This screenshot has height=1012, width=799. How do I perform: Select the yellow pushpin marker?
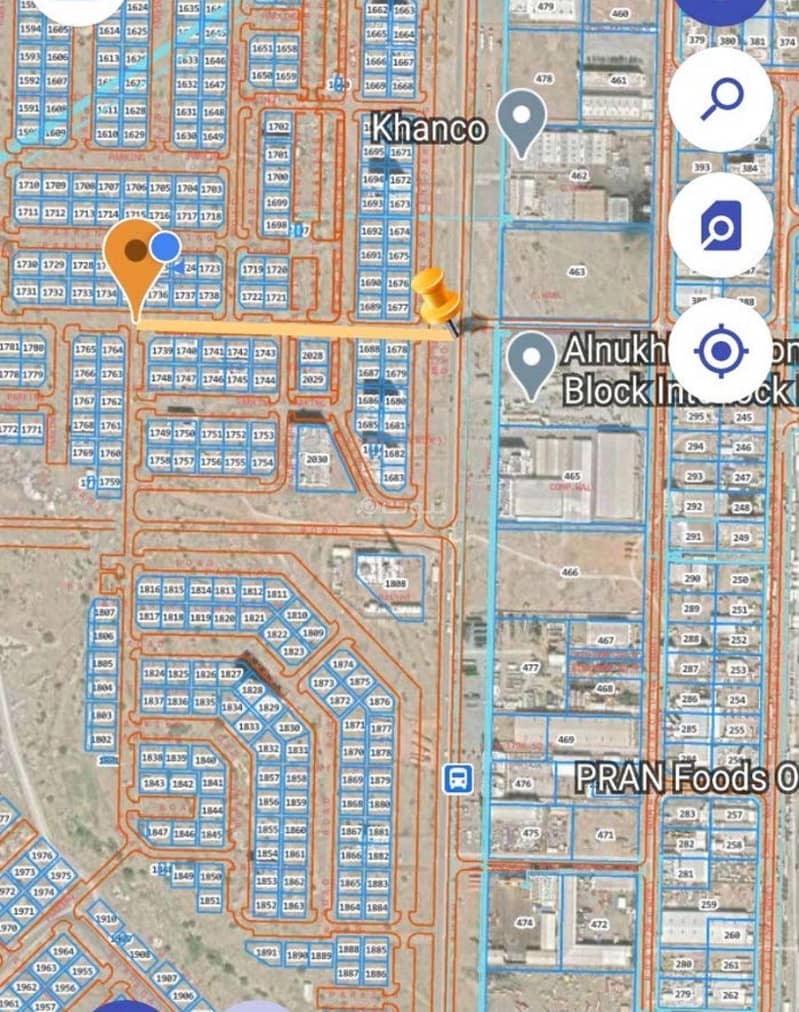click(x=437, y=295)
